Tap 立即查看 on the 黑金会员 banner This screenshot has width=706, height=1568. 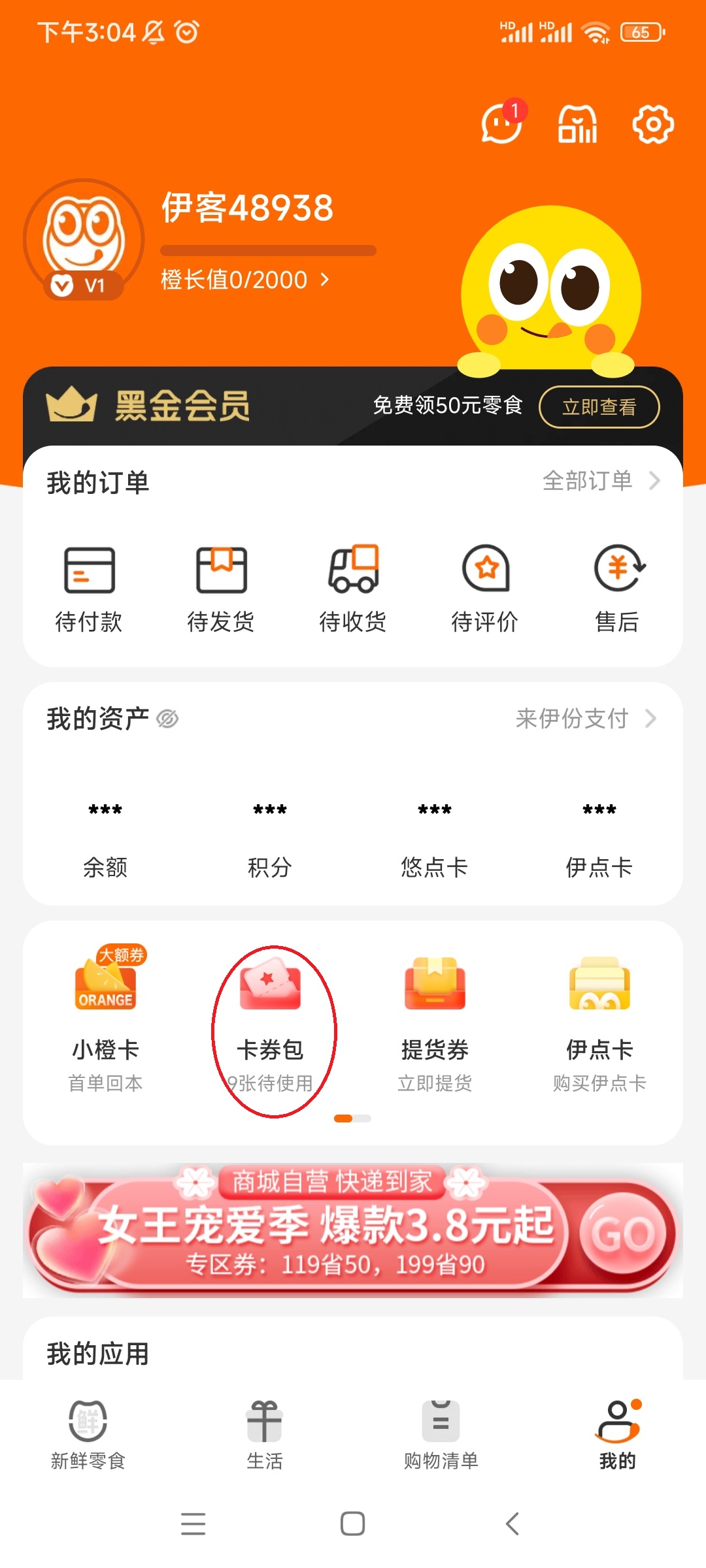(x=599, y=407)
